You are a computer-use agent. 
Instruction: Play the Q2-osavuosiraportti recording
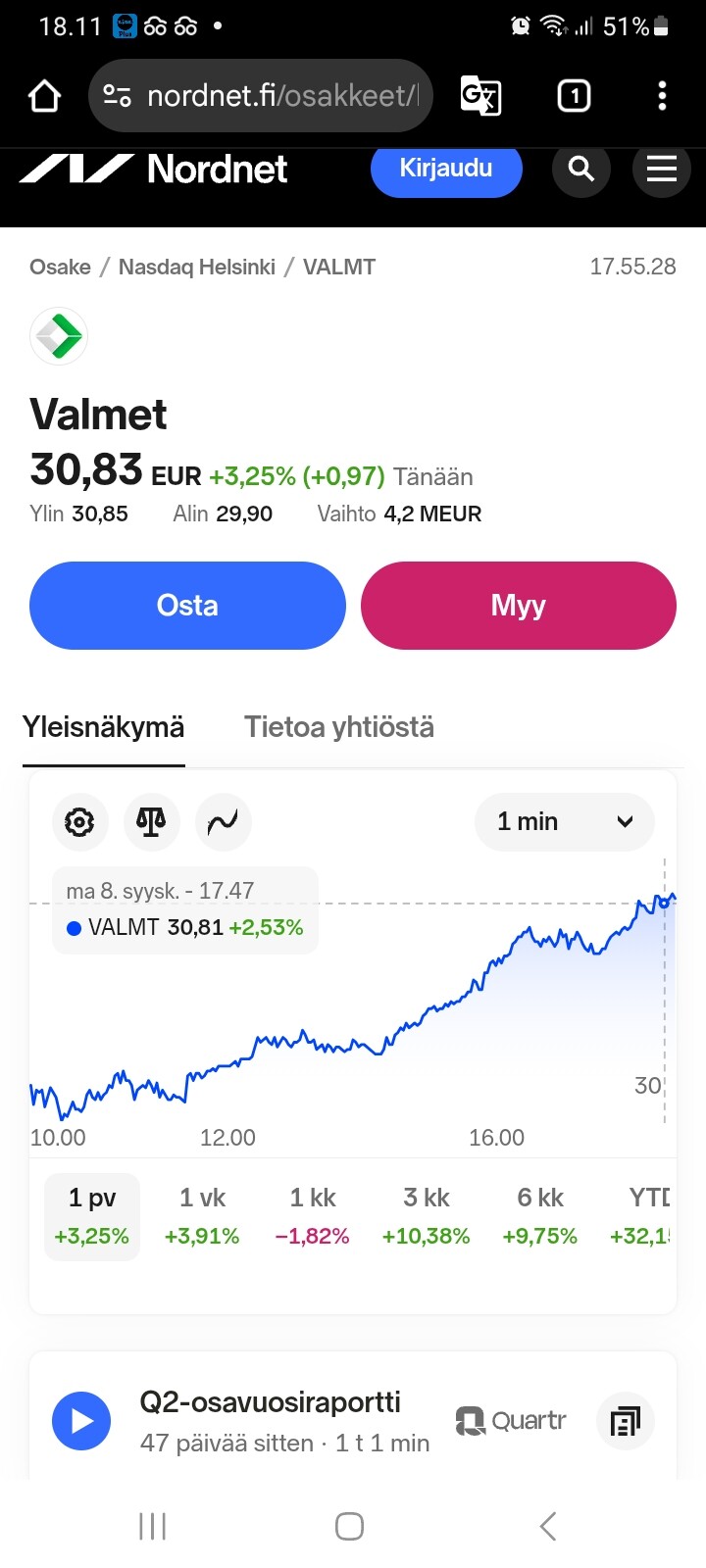(81, 1420)
